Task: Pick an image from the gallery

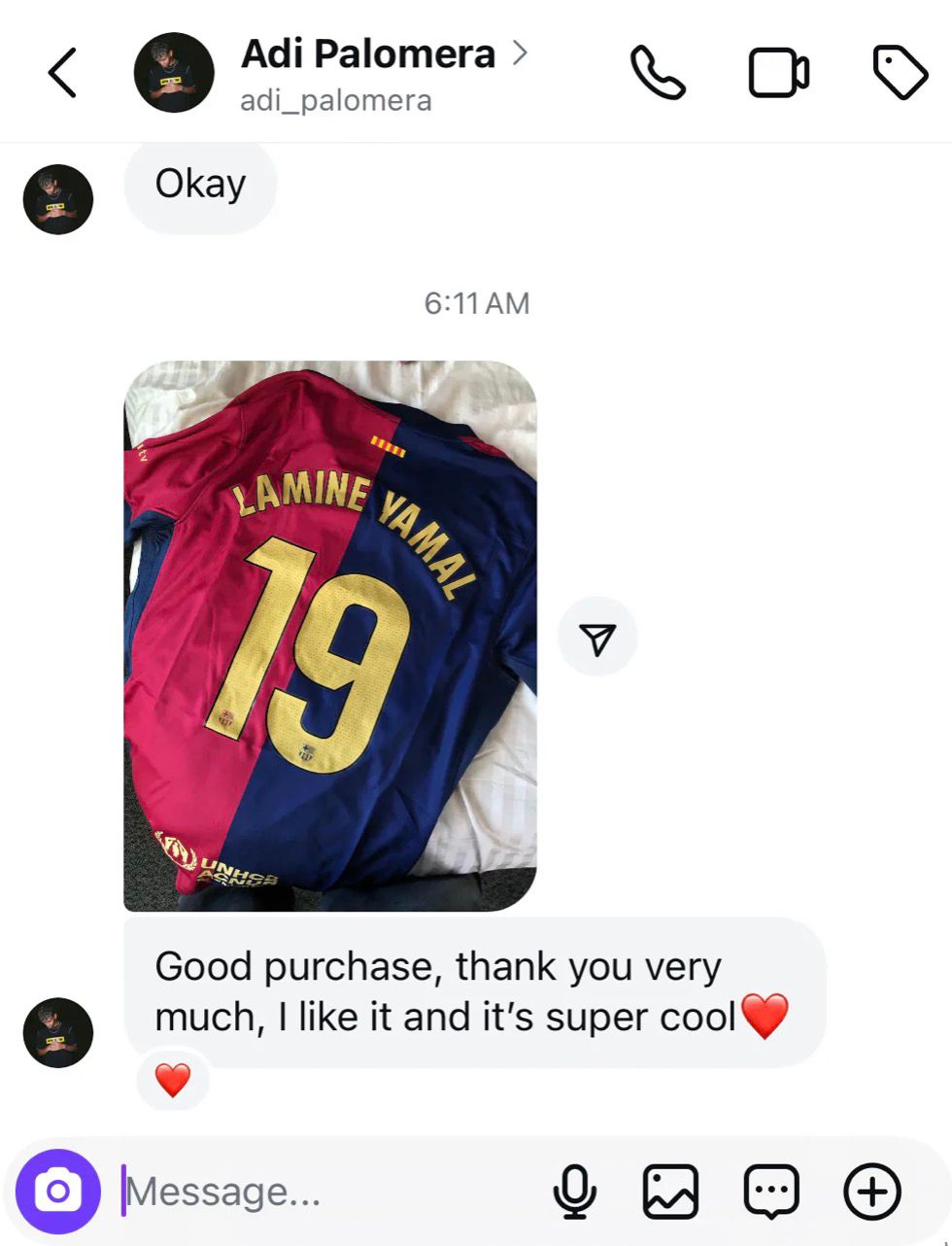Action: [x=670, y=1192]
